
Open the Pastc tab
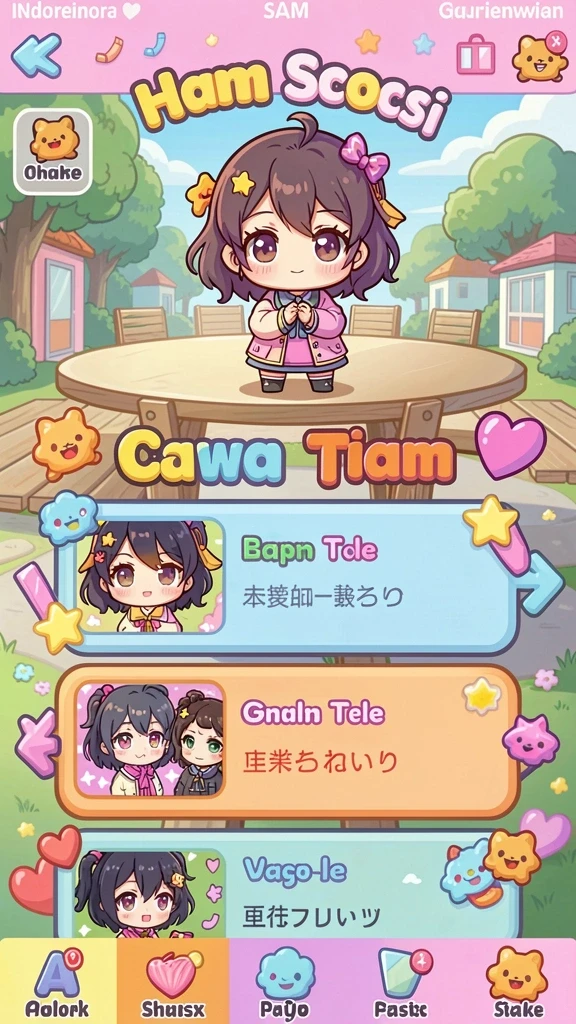pyautogui.click(x=401, y=981)
